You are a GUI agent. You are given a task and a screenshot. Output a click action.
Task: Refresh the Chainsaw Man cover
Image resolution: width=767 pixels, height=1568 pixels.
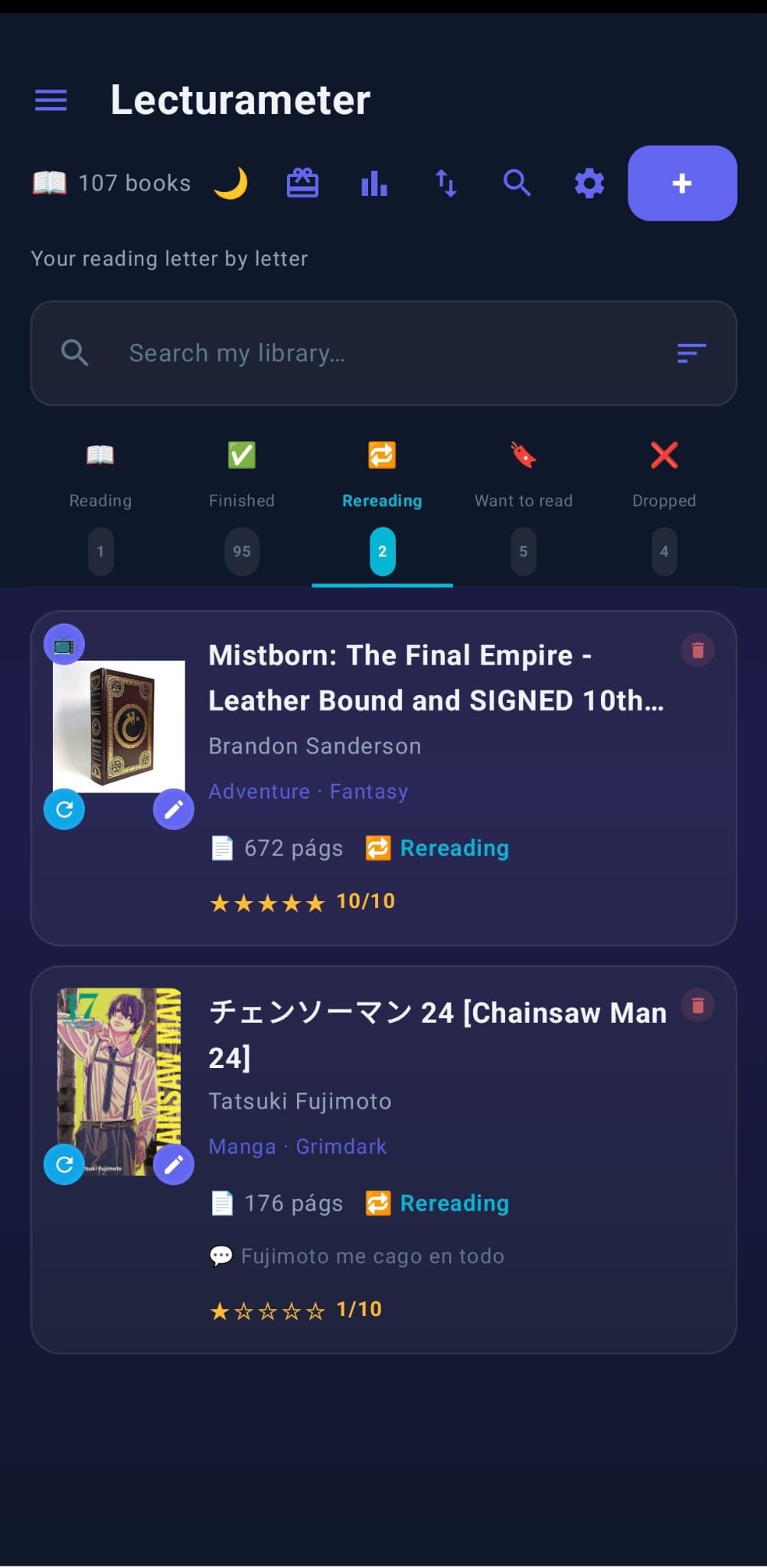pos(64,1165)
